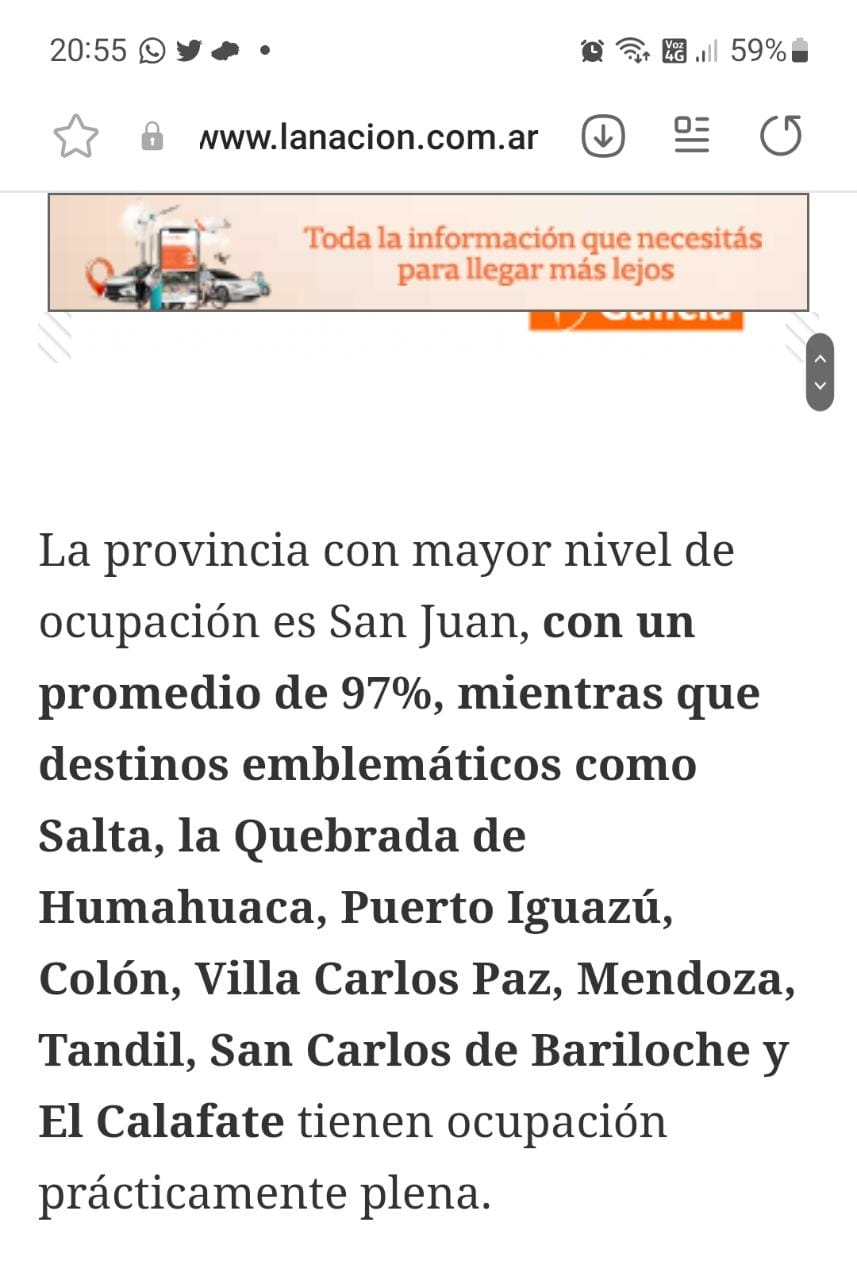Bookmark this page with the star icon

(76, 137)
